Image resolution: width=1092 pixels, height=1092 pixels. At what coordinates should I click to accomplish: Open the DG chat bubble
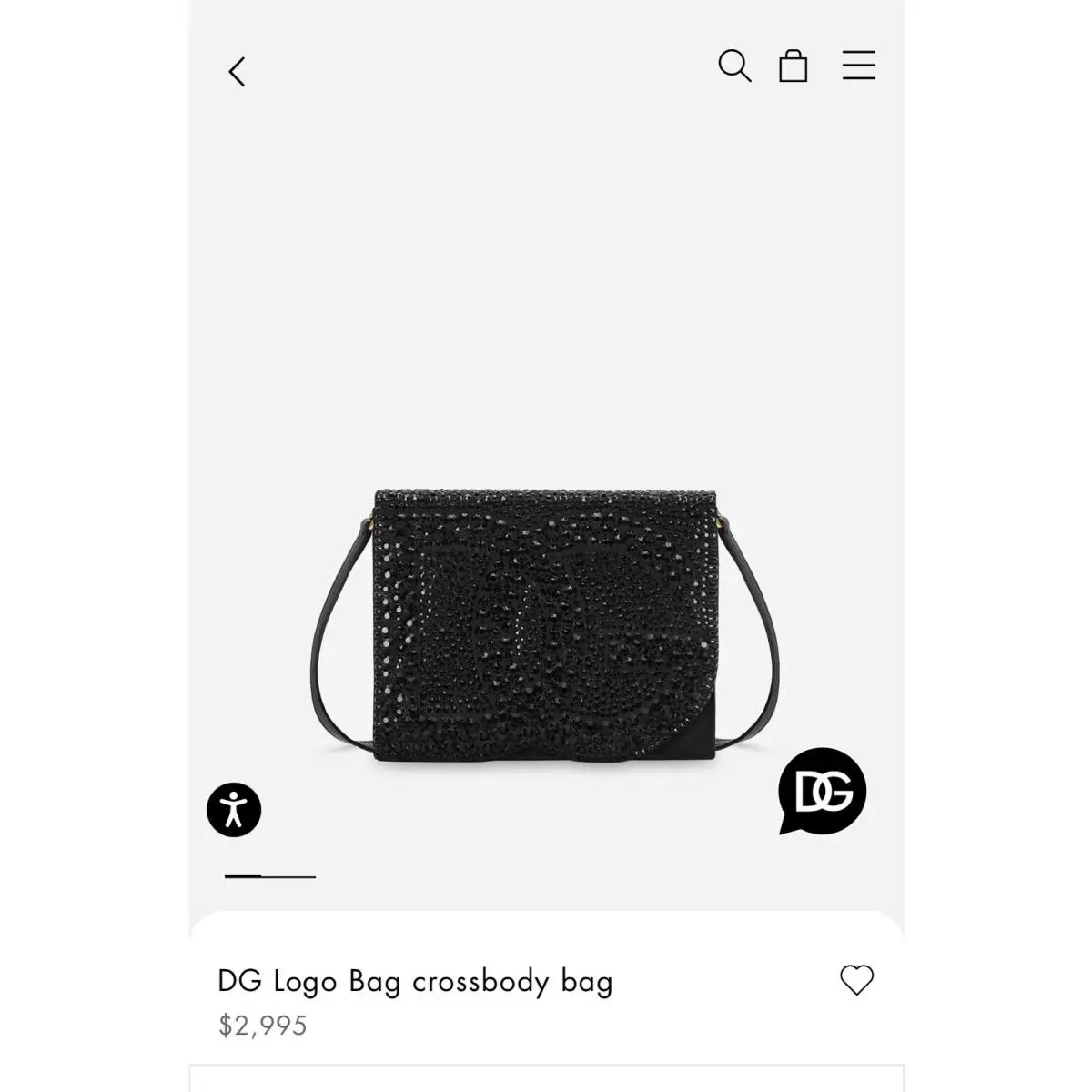(x=822, y=791)
